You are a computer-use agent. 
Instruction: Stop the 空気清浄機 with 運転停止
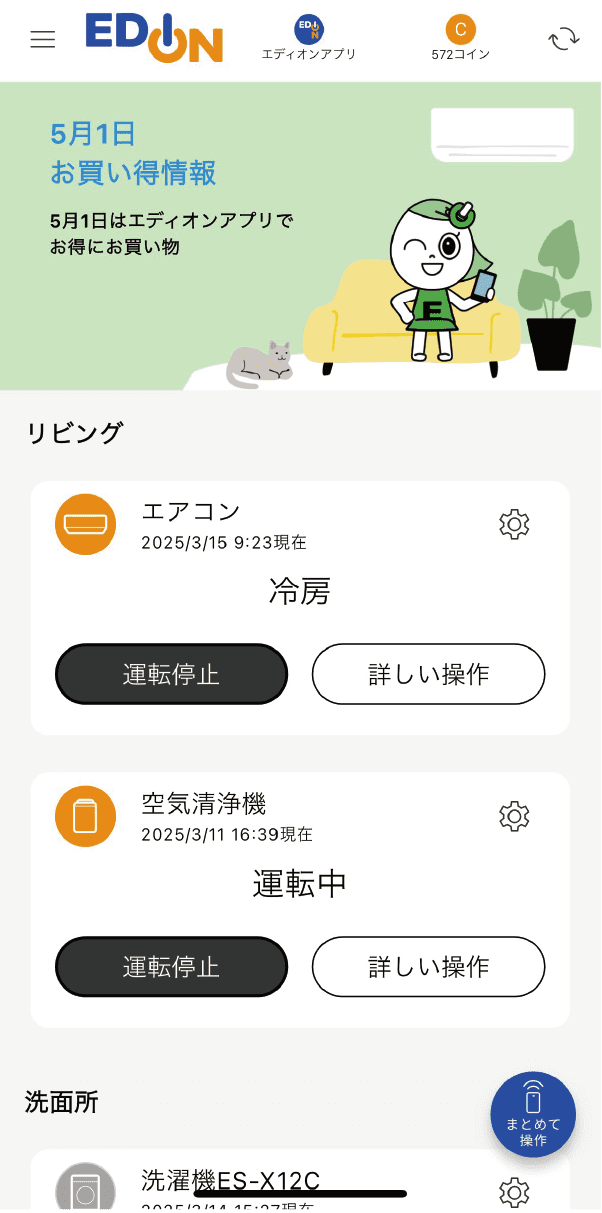point(171,967)
